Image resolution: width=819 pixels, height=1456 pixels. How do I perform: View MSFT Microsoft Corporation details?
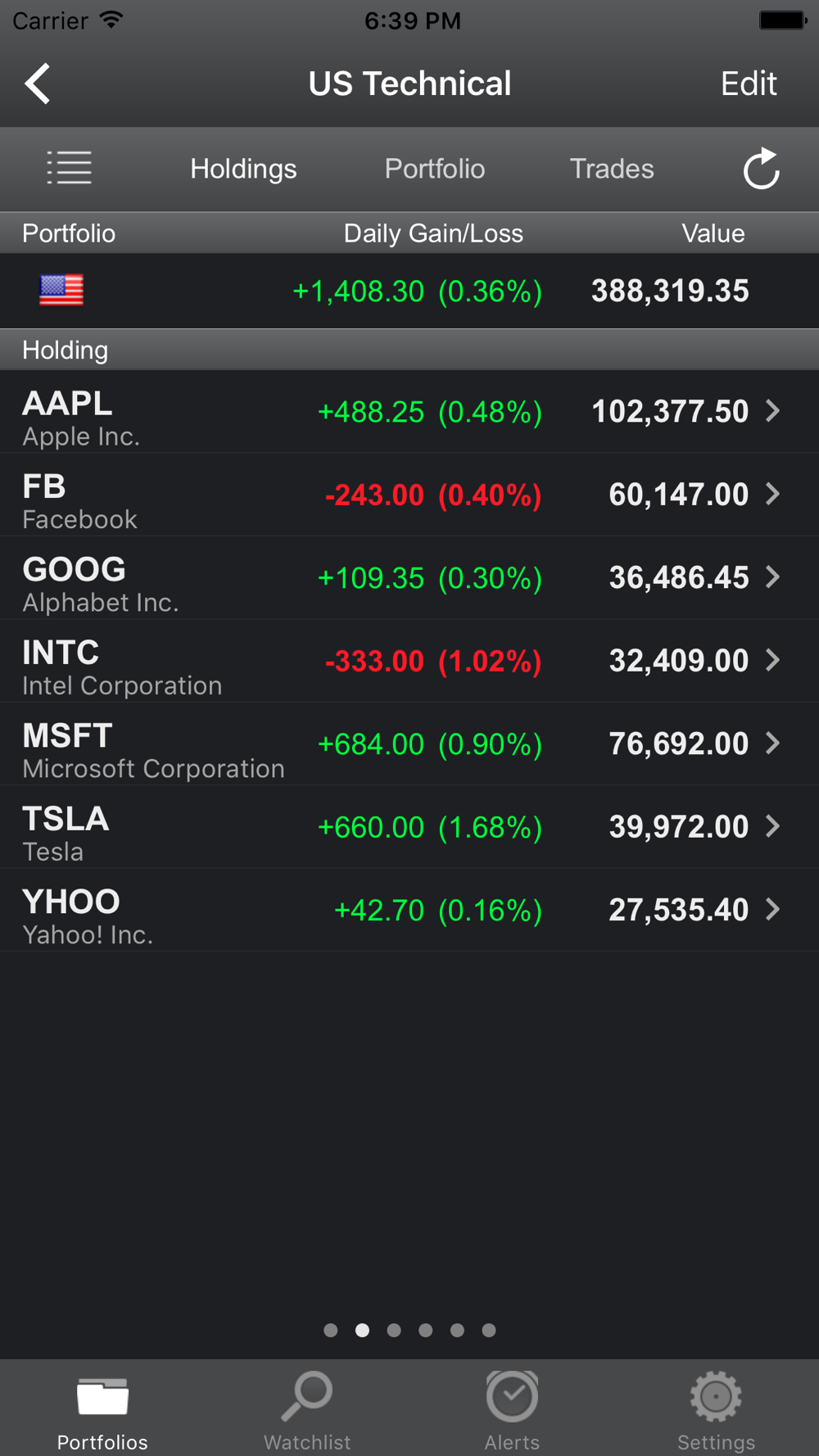point(409,744)
